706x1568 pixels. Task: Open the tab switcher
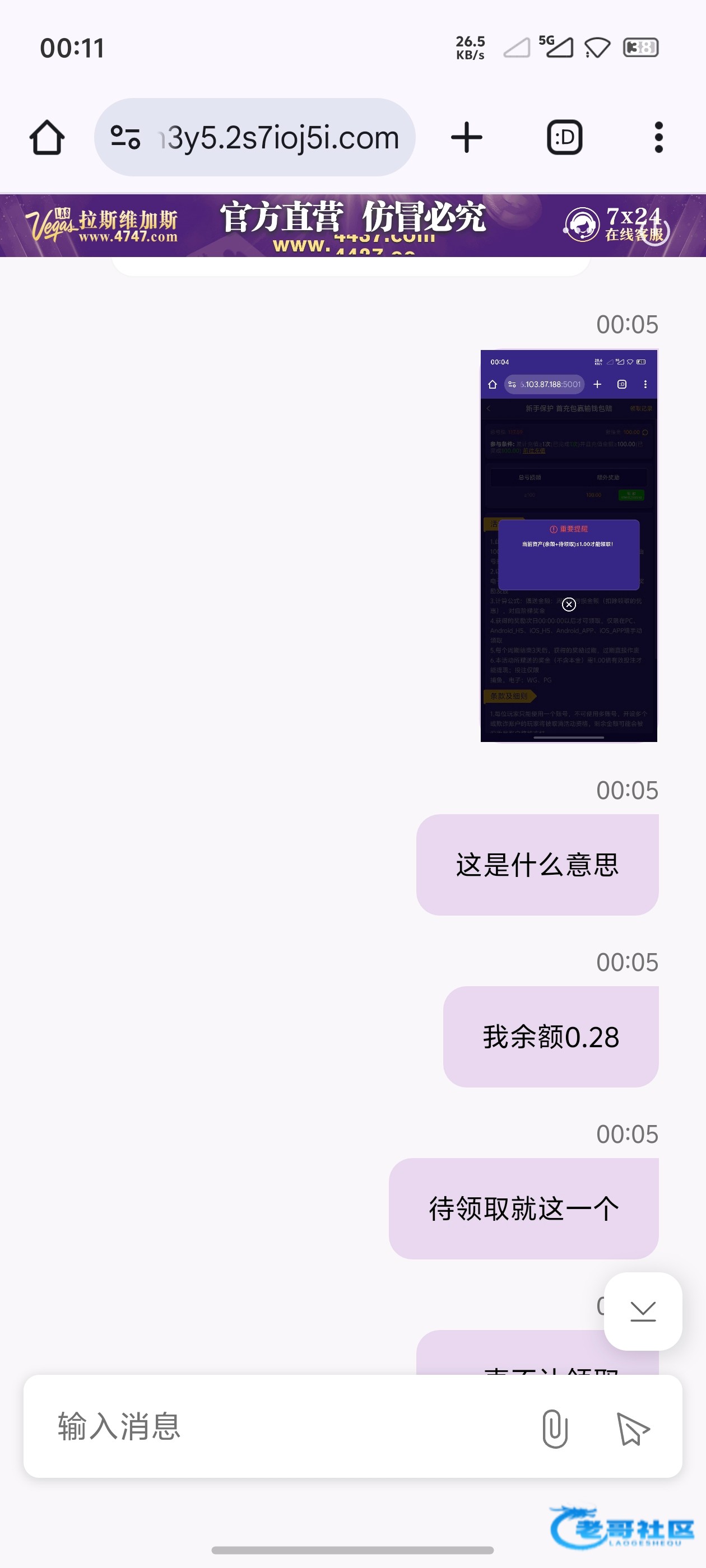(x=564, y=138)
